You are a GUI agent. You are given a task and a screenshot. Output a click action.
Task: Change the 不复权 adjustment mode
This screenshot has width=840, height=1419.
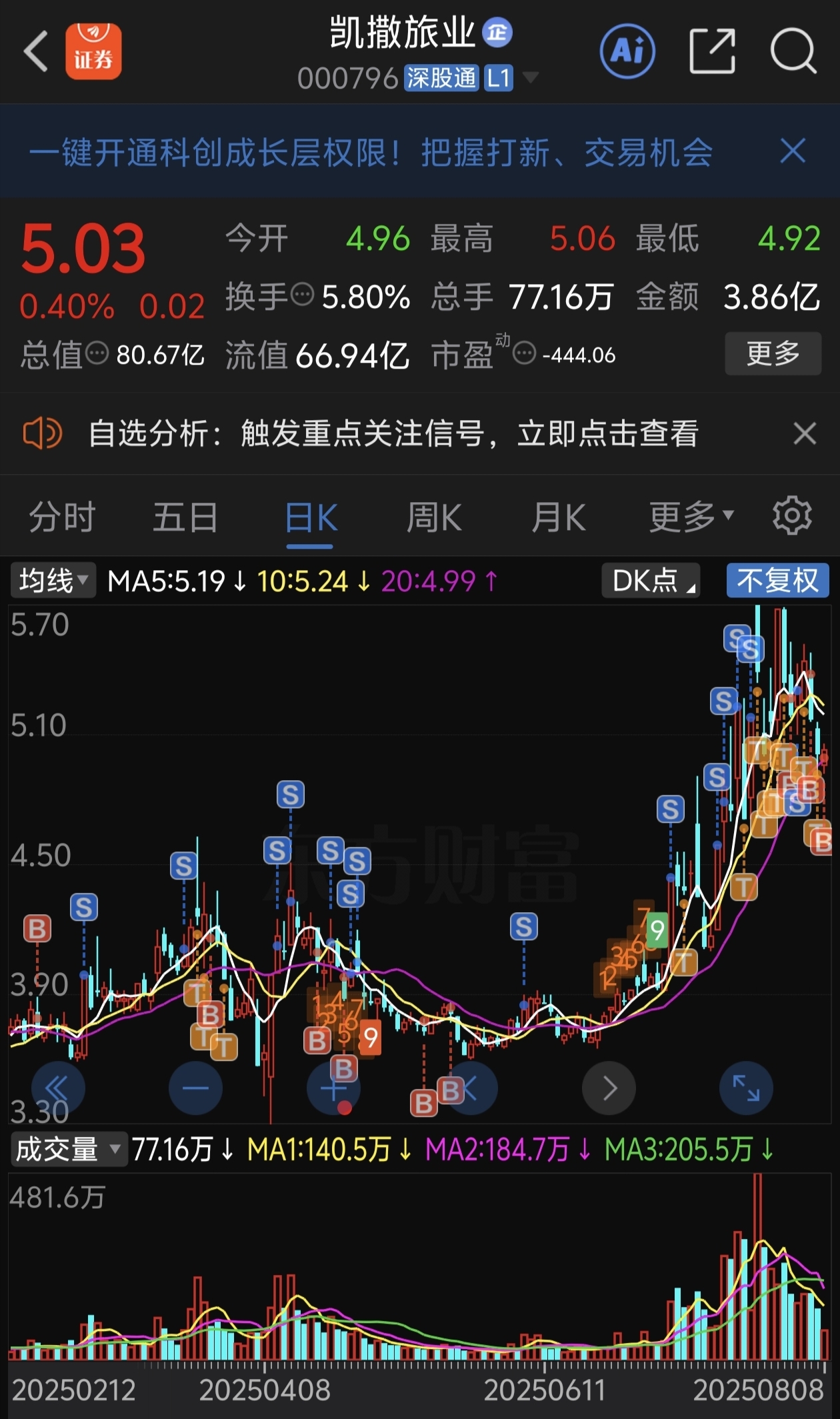point(777,581)
